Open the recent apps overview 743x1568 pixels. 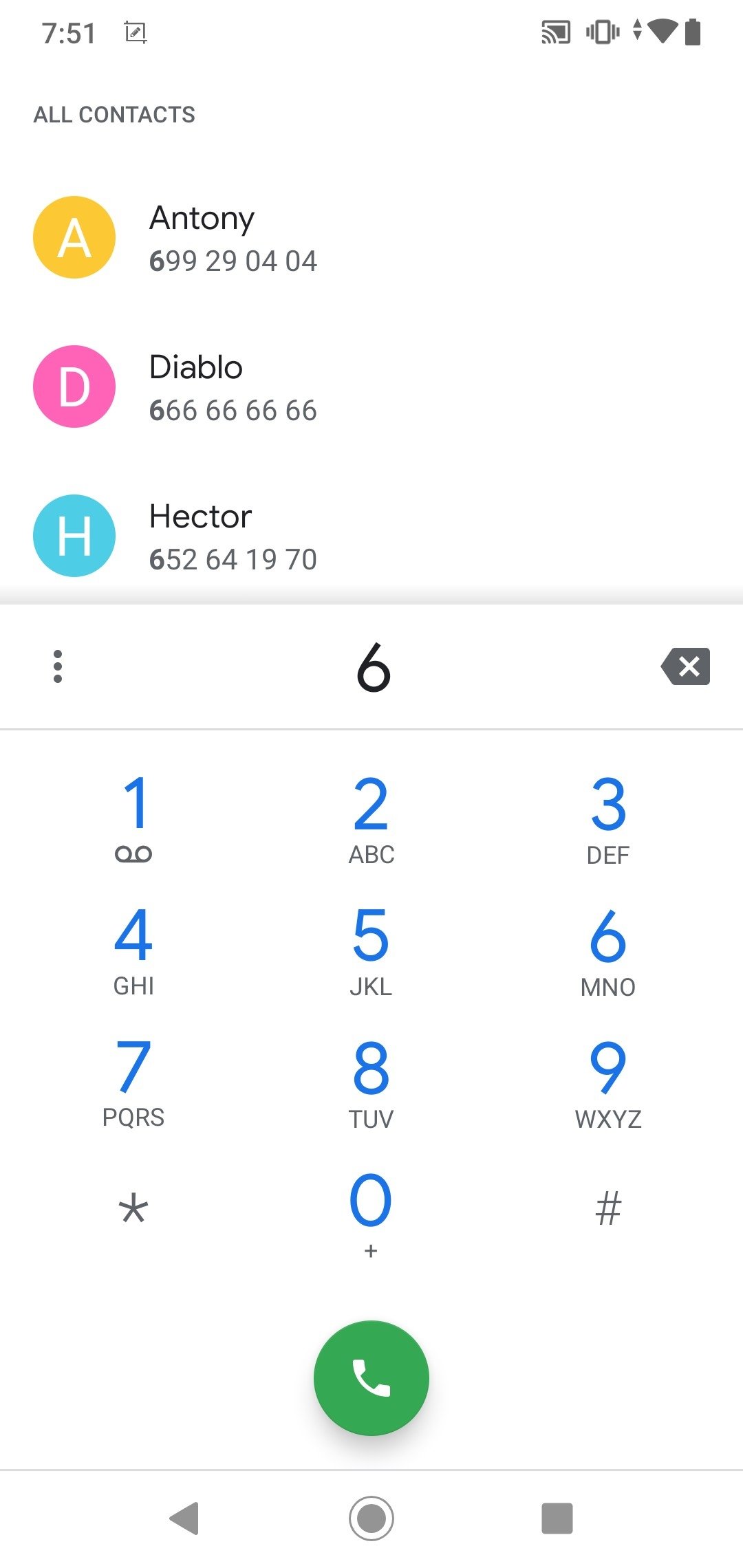click(x=557, y=1518)
